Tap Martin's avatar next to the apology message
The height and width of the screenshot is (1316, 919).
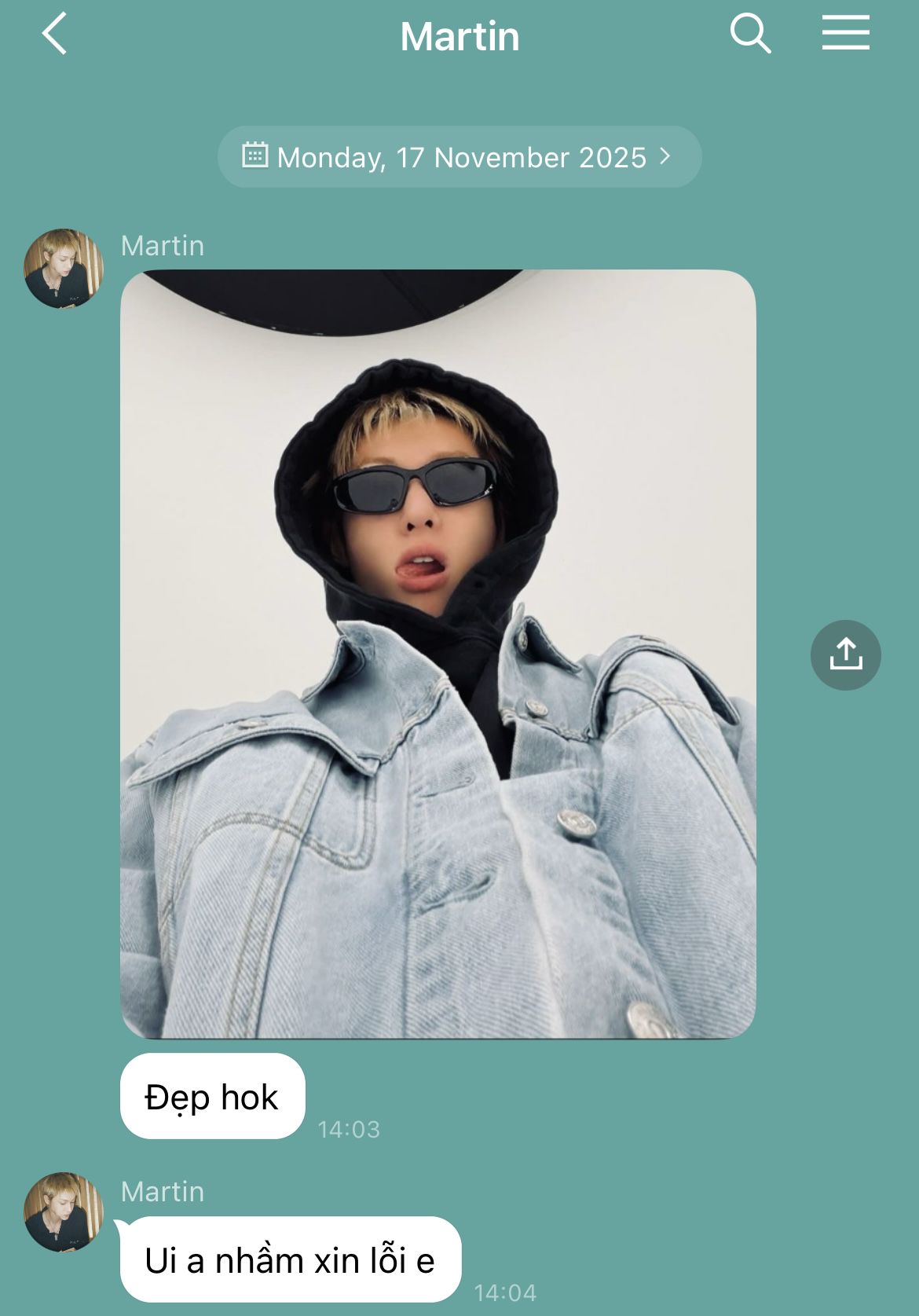pyautogui.click(x=64, y=1212)
